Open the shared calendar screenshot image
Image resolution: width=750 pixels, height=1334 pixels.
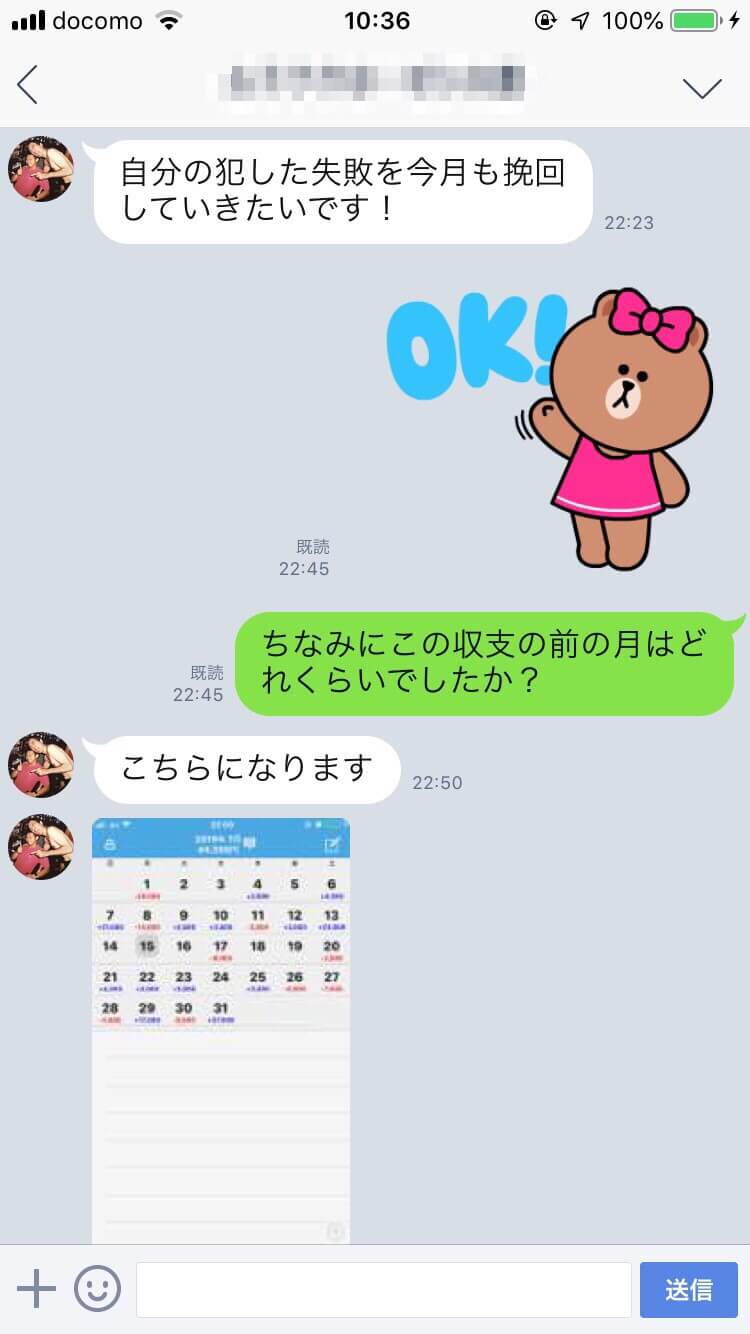pyautogui.click(x=221, y=1030)
